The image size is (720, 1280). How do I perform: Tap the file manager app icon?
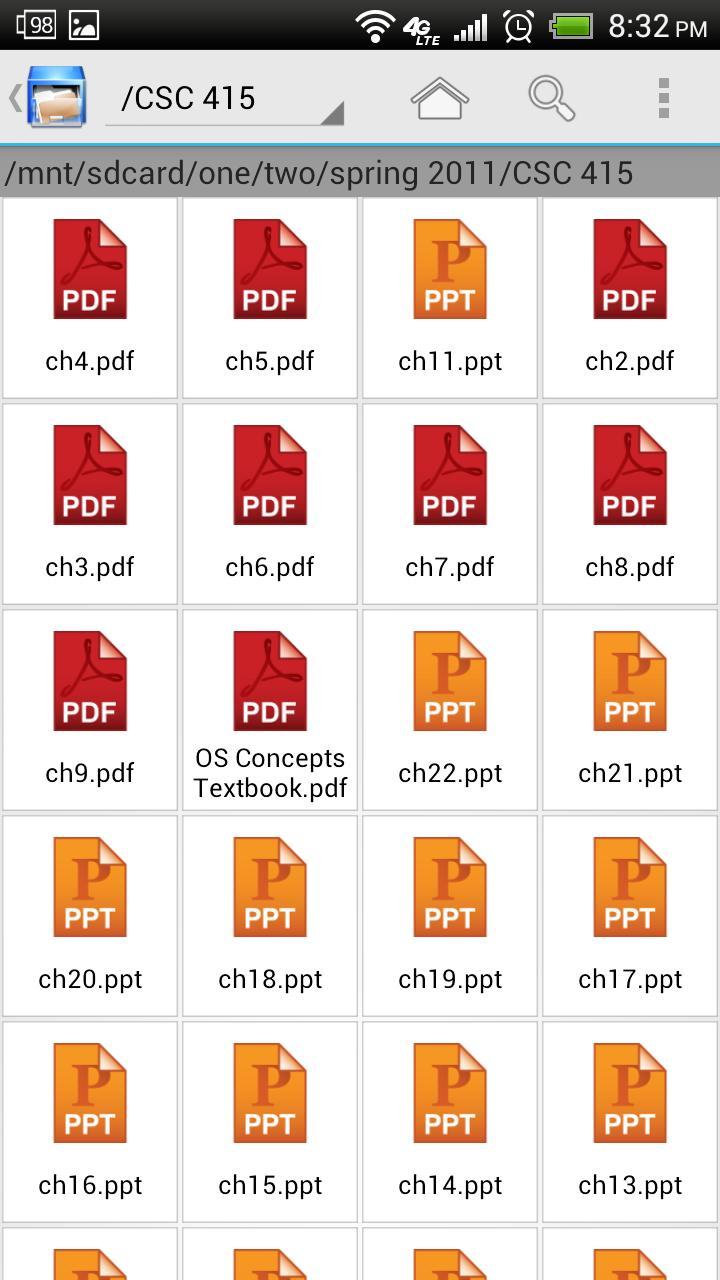click(x=56, y=97)
